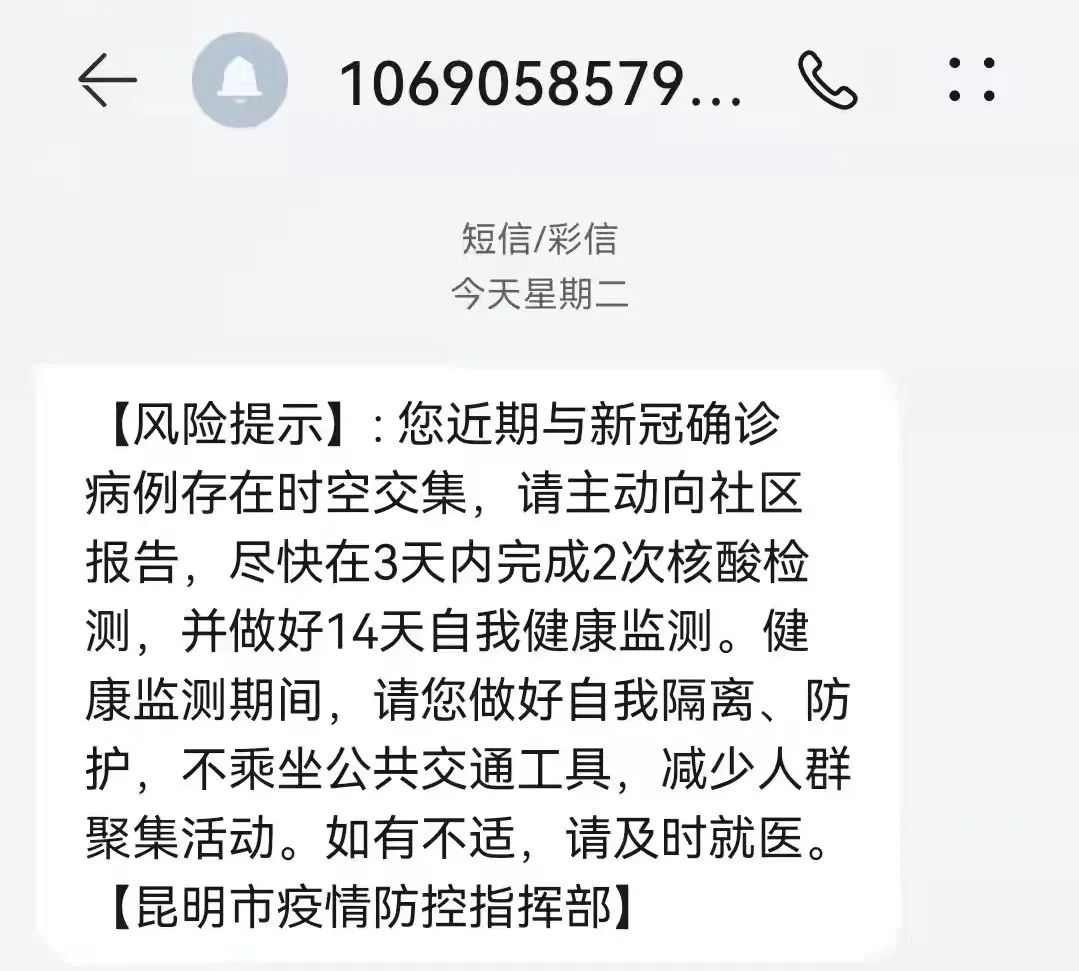
Task: Call the sender 1069058579
Action: [x=827, y=80]
